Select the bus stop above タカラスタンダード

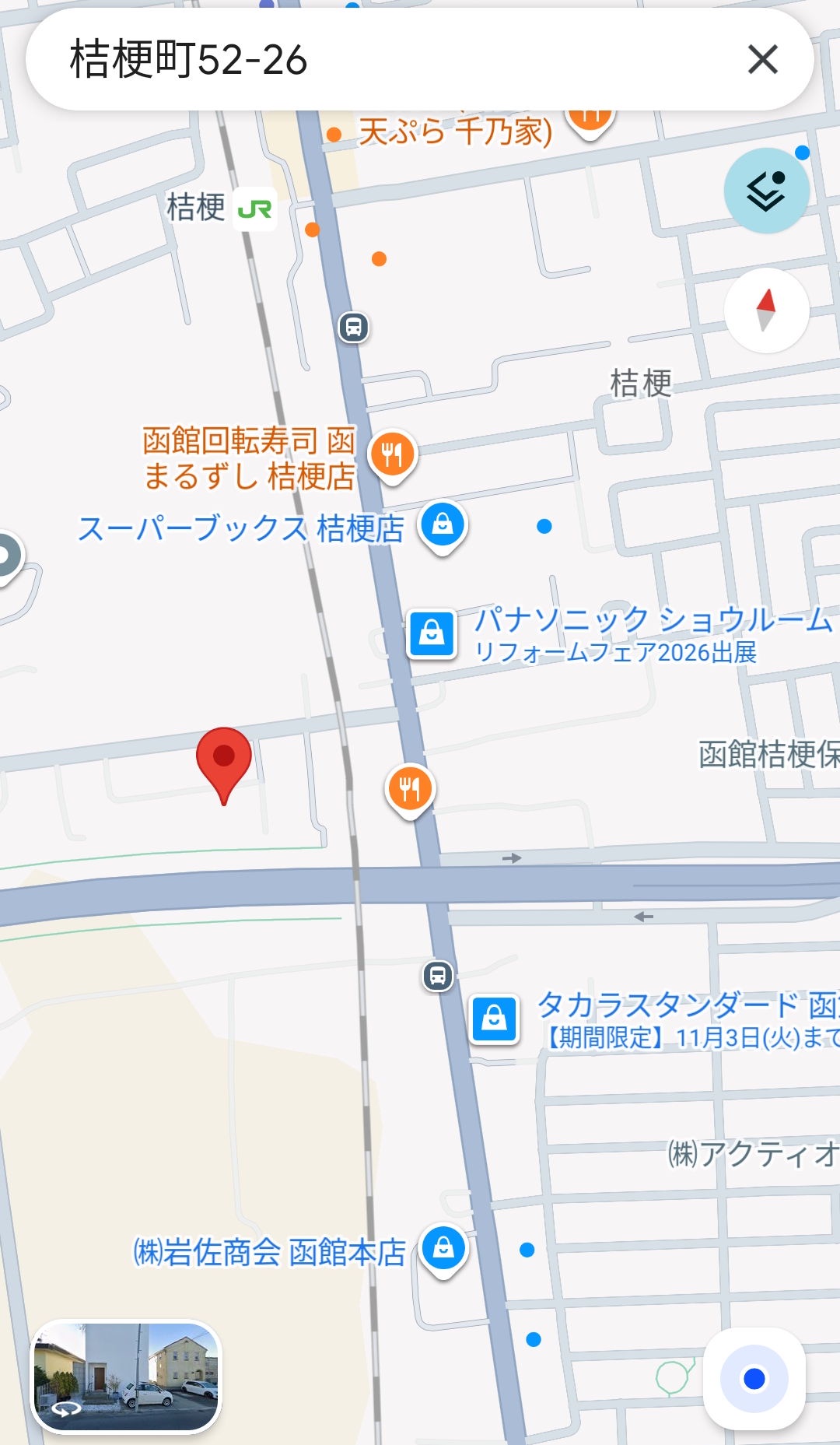[x=438, y=975]
